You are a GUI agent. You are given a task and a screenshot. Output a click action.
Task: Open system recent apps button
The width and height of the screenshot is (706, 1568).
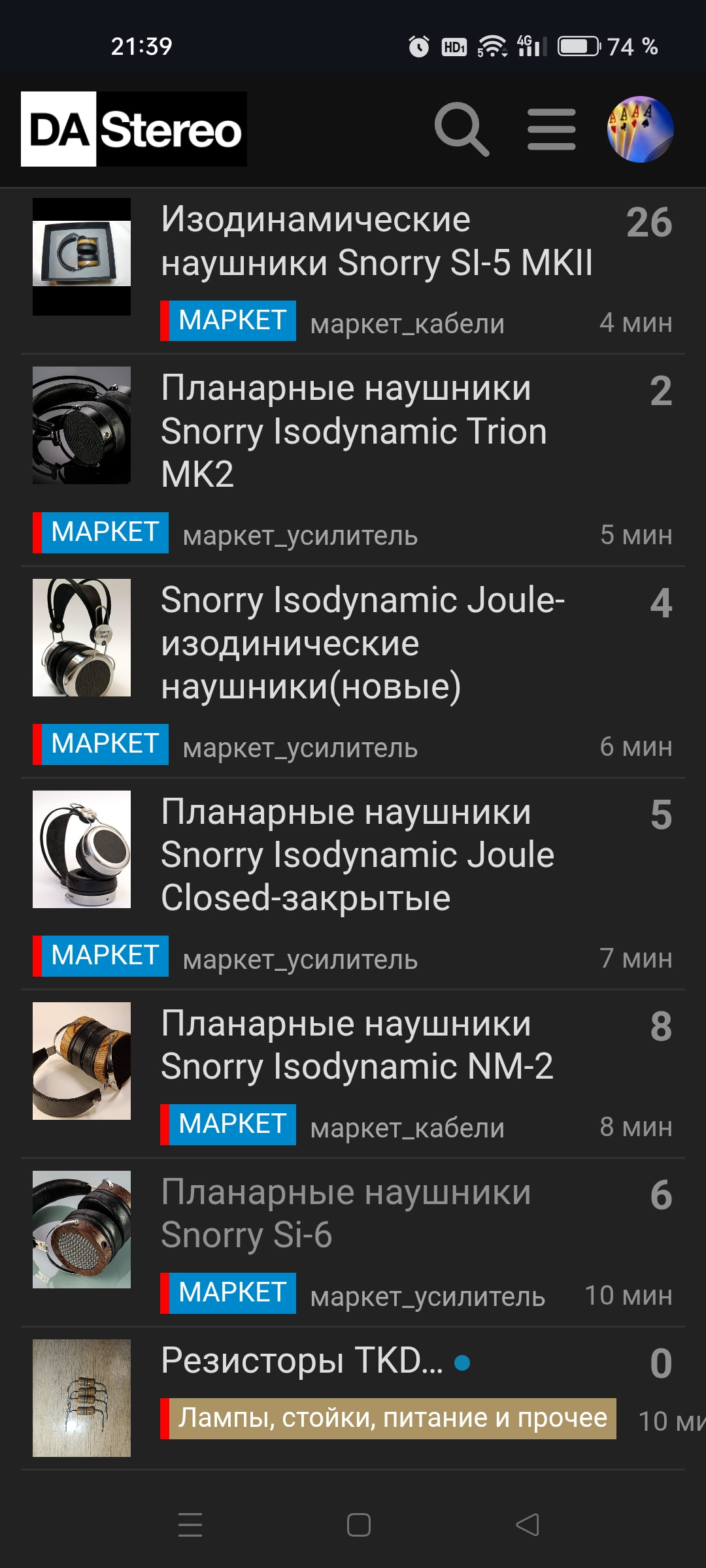pos(190,1525)
